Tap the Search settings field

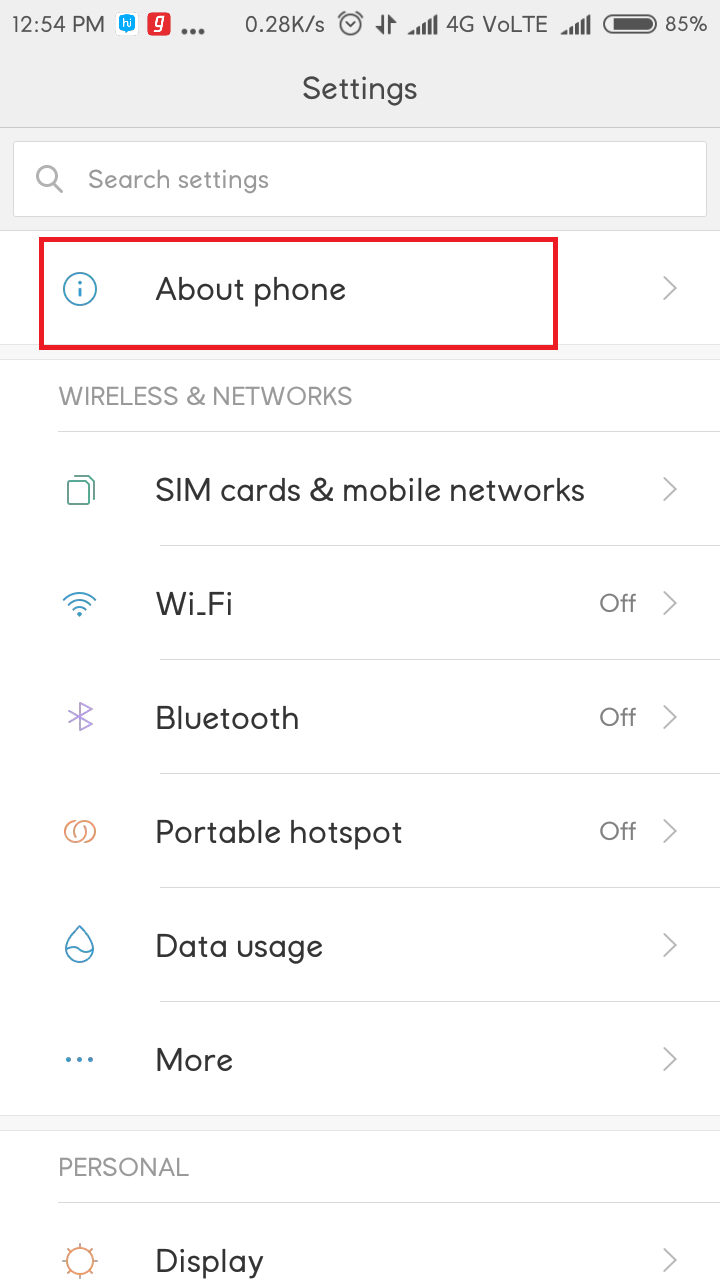coord(360,179)
